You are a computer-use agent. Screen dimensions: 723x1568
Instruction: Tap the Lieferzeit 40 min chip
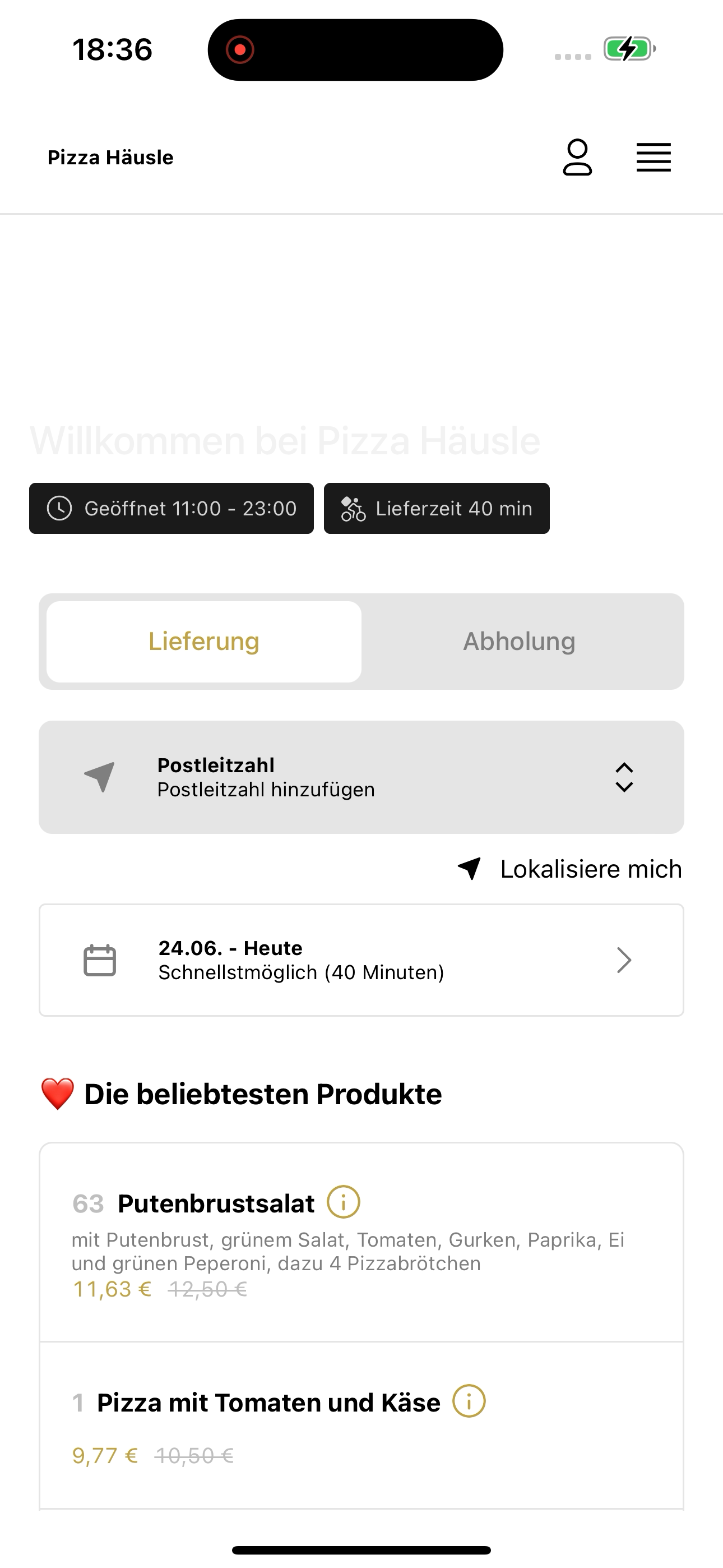pos(437,508)
